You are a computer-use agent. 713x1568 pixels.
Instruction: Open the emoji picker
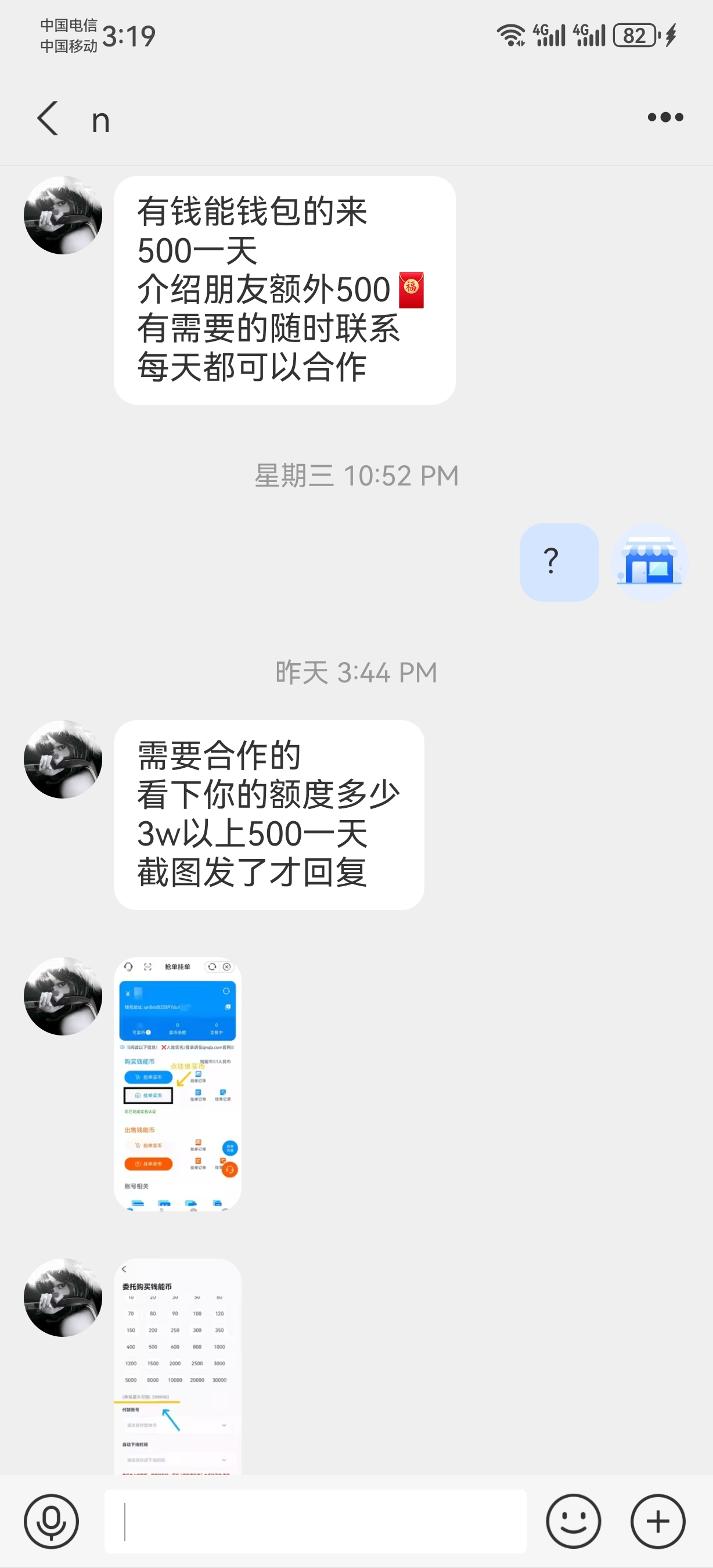pyautogui.click(x=573, y=1520)
